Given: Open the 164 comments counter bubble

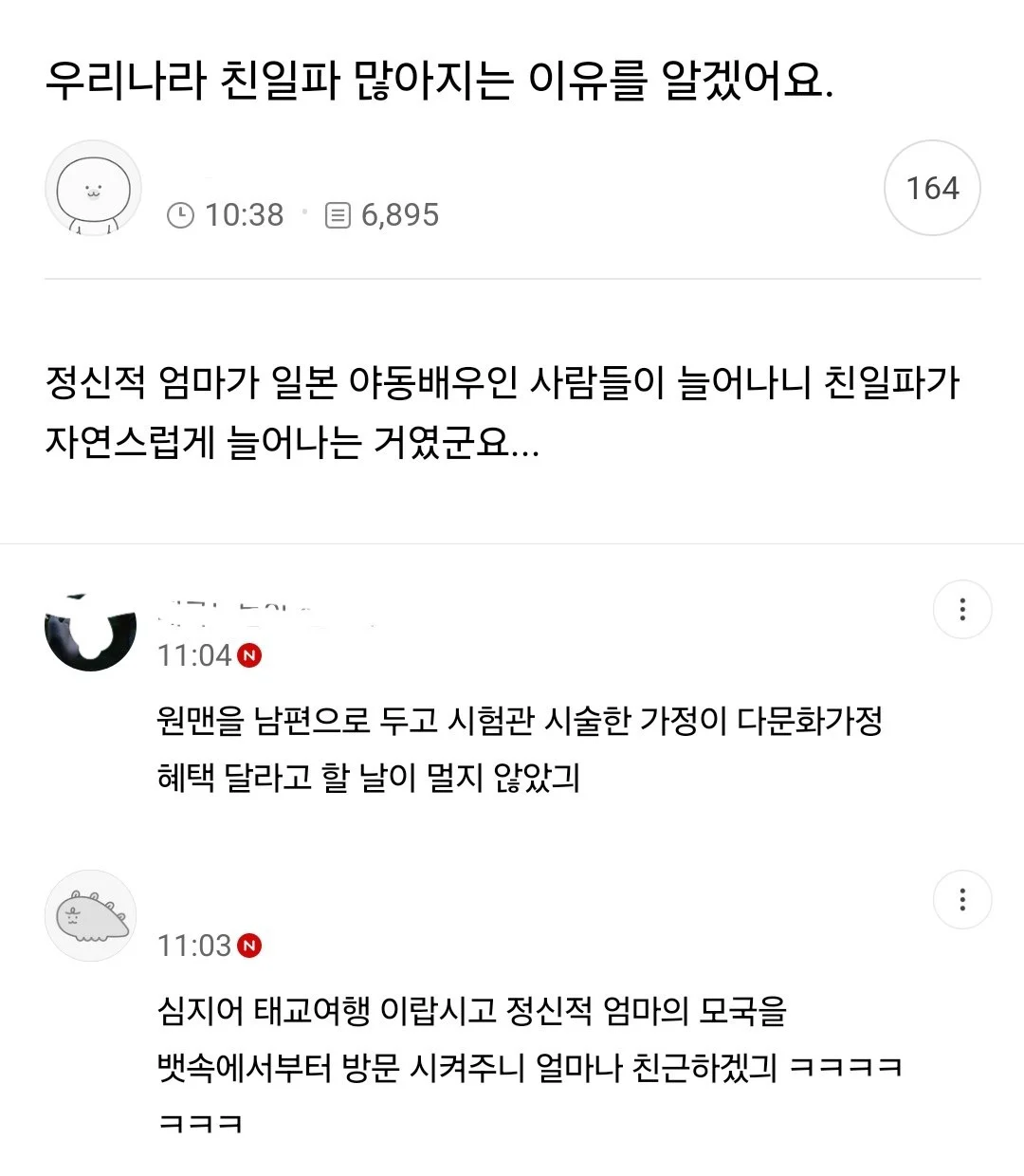Looking at the screenshot, I should coord(932,188).
